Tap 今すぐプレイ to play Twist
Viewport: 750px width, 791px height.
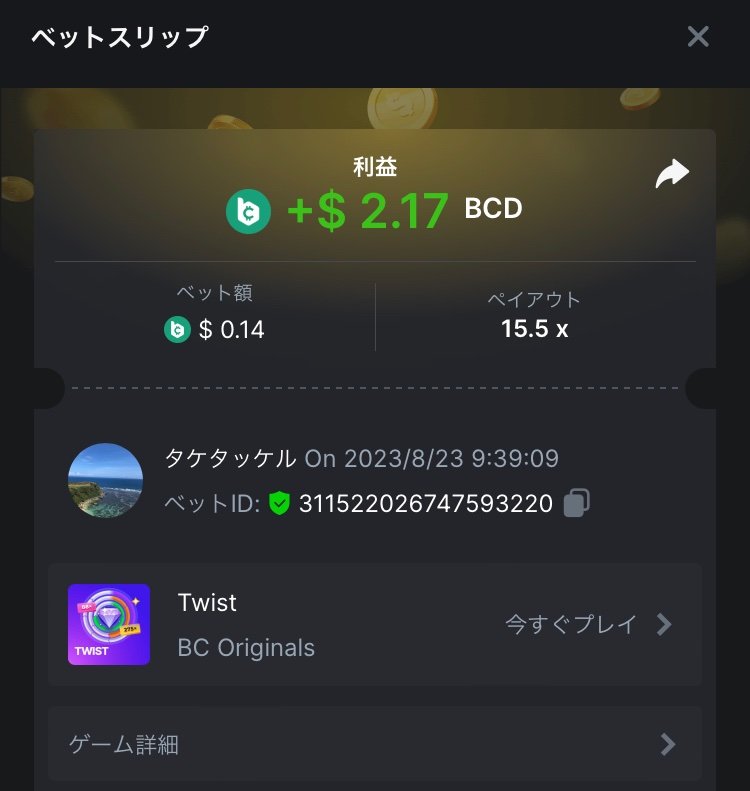588,625
